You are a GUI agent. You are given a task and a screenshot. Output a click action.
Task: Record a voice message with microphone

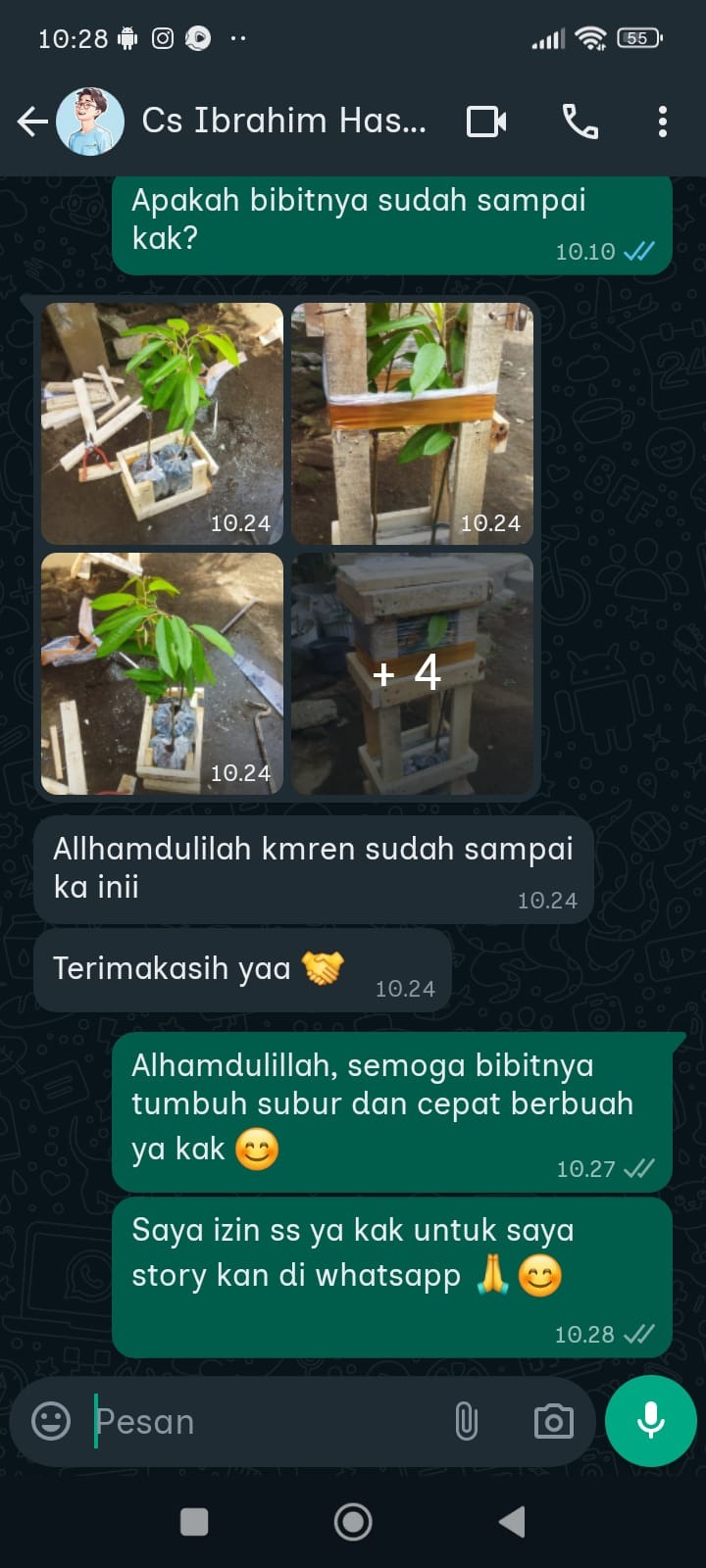point(651,1421)
